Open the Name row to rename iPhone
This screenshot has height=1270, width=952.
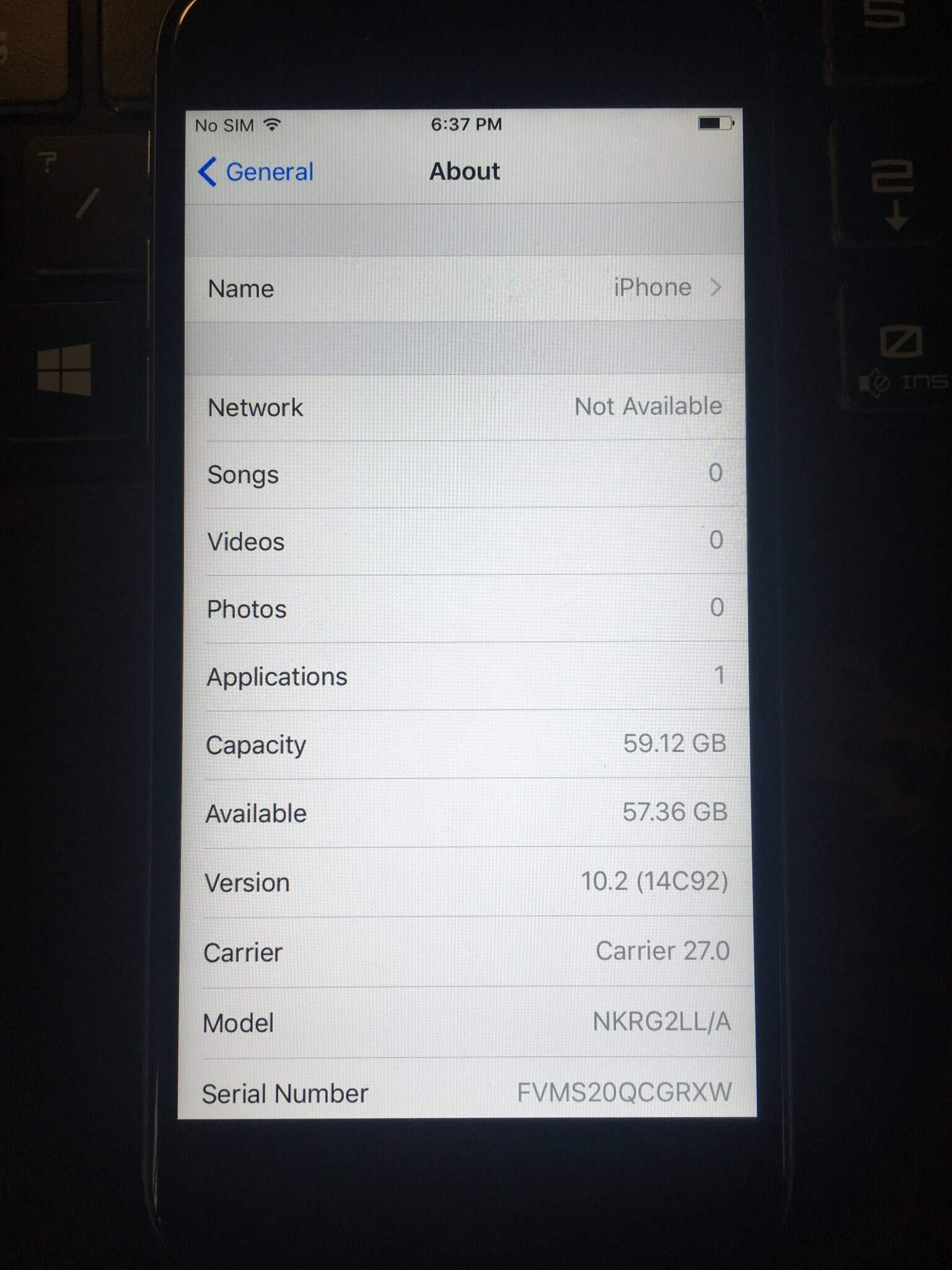tap(465, 288)
